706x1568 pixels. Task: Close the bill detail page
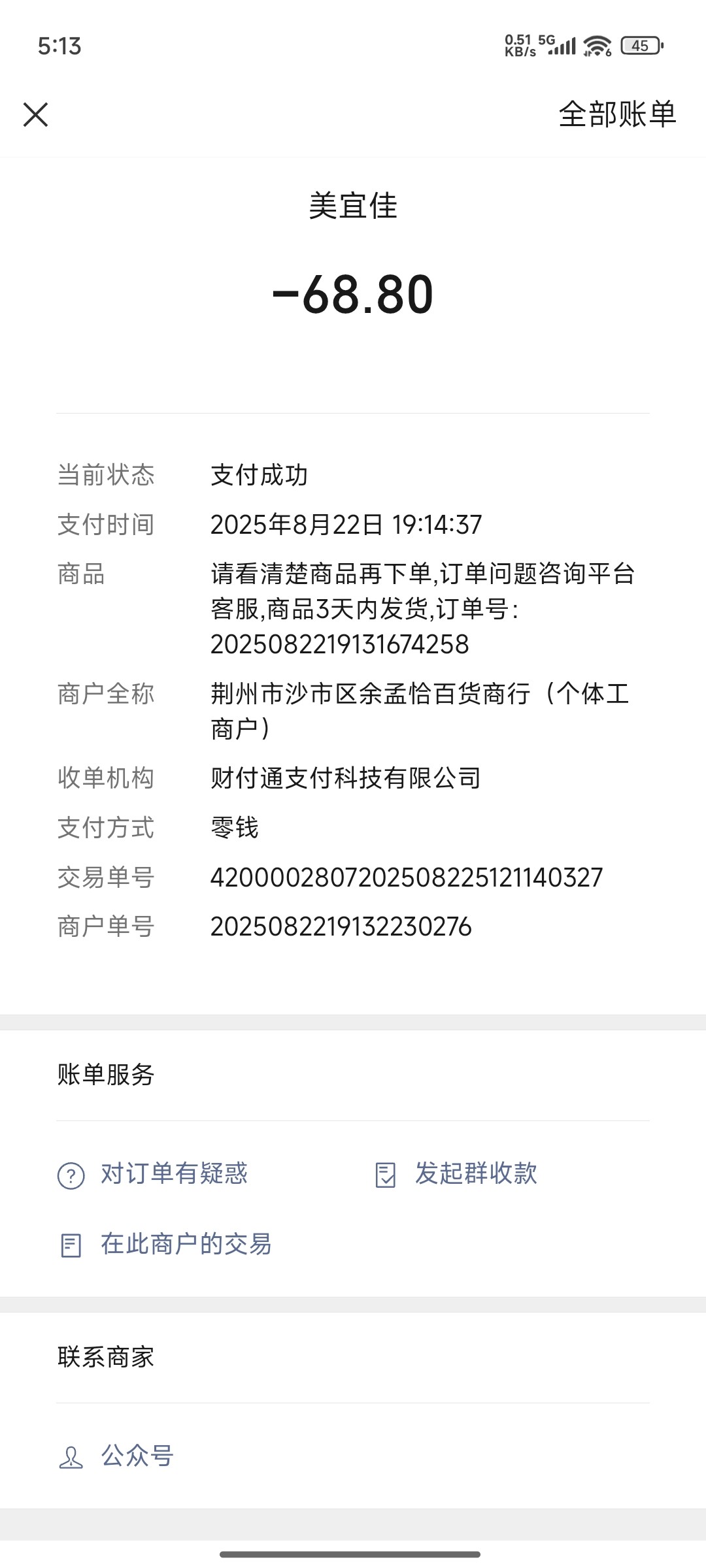point(36,114)
